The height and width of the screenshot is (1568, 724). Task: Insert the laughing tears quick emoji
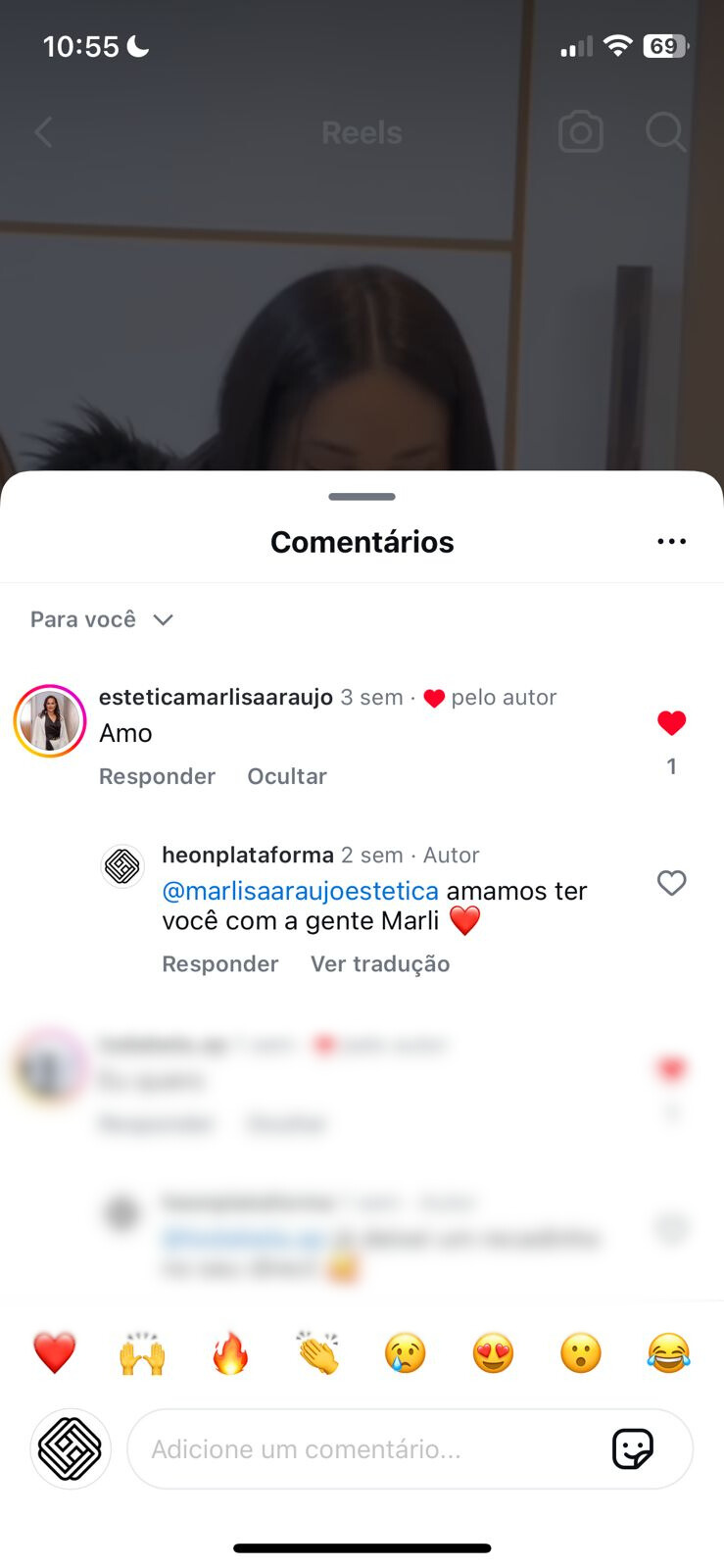(x=668, y=1353)
